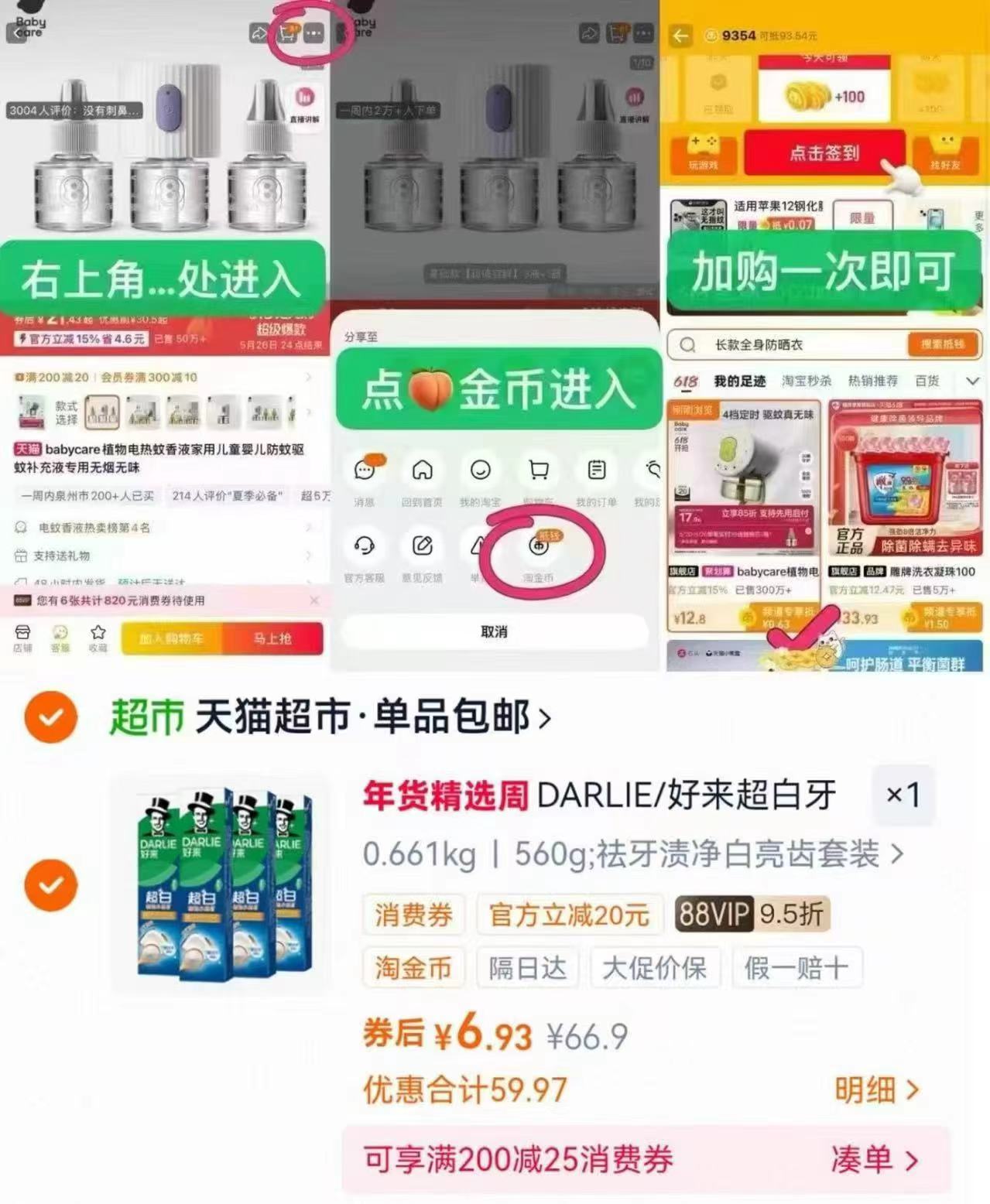Tap the circled 淘金币 coin icon
Viewport: 990px width, 1204px height.
coord(540,545)
